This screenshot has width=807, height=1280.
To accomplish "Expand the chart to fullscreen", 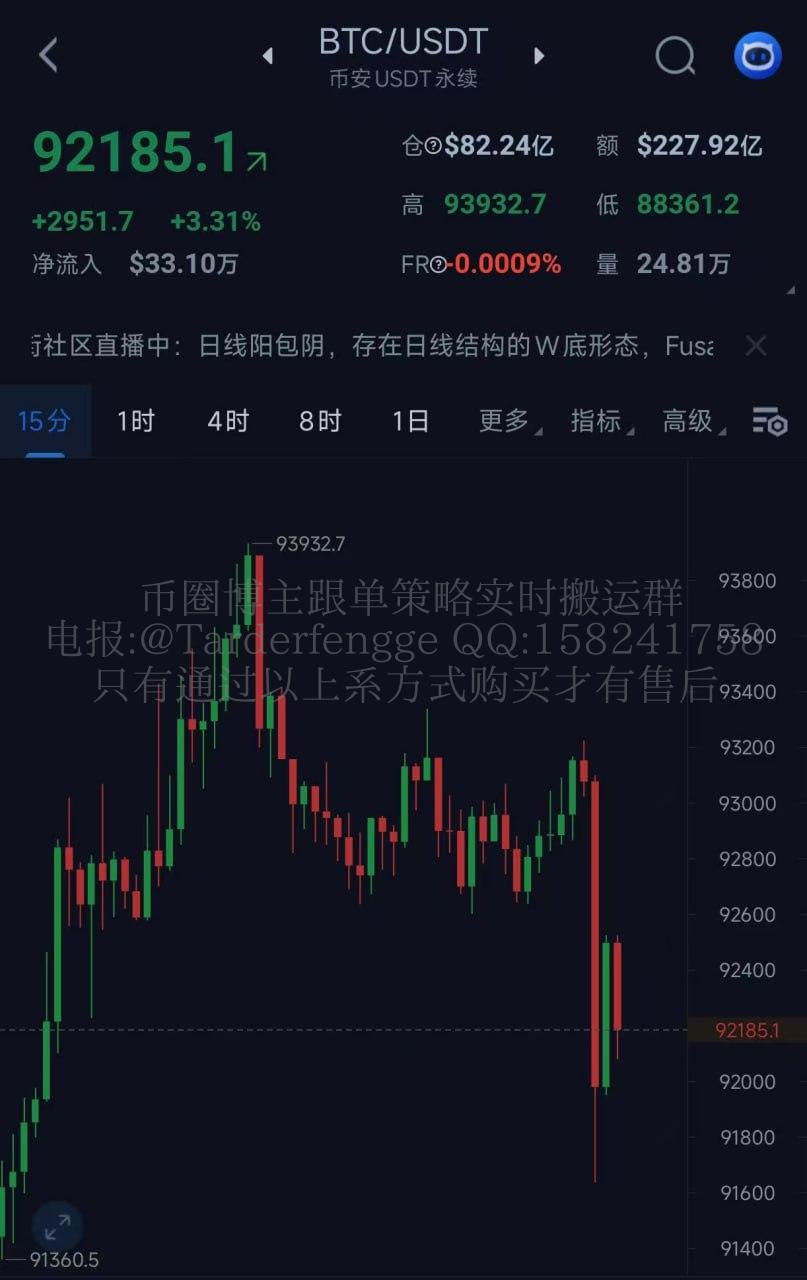I will point(57,1226).
